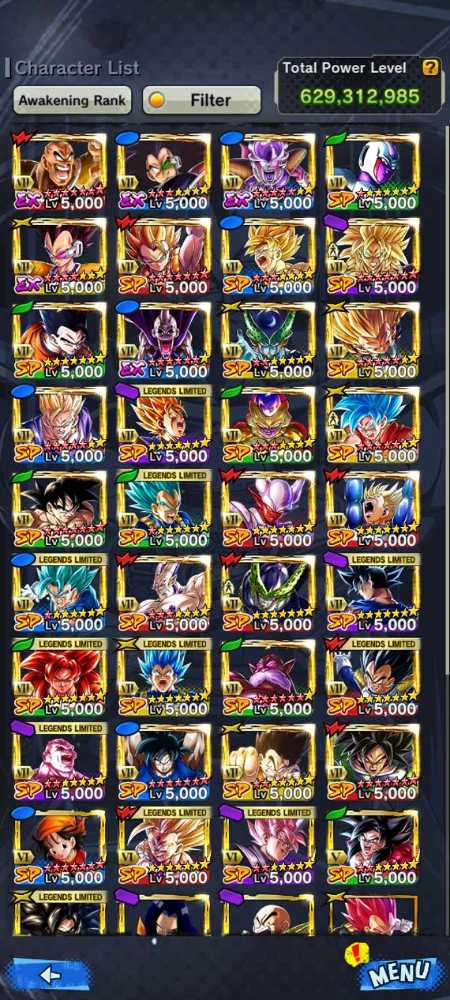Select the pink Buu Legends Limited card

[x=59, y=761]
